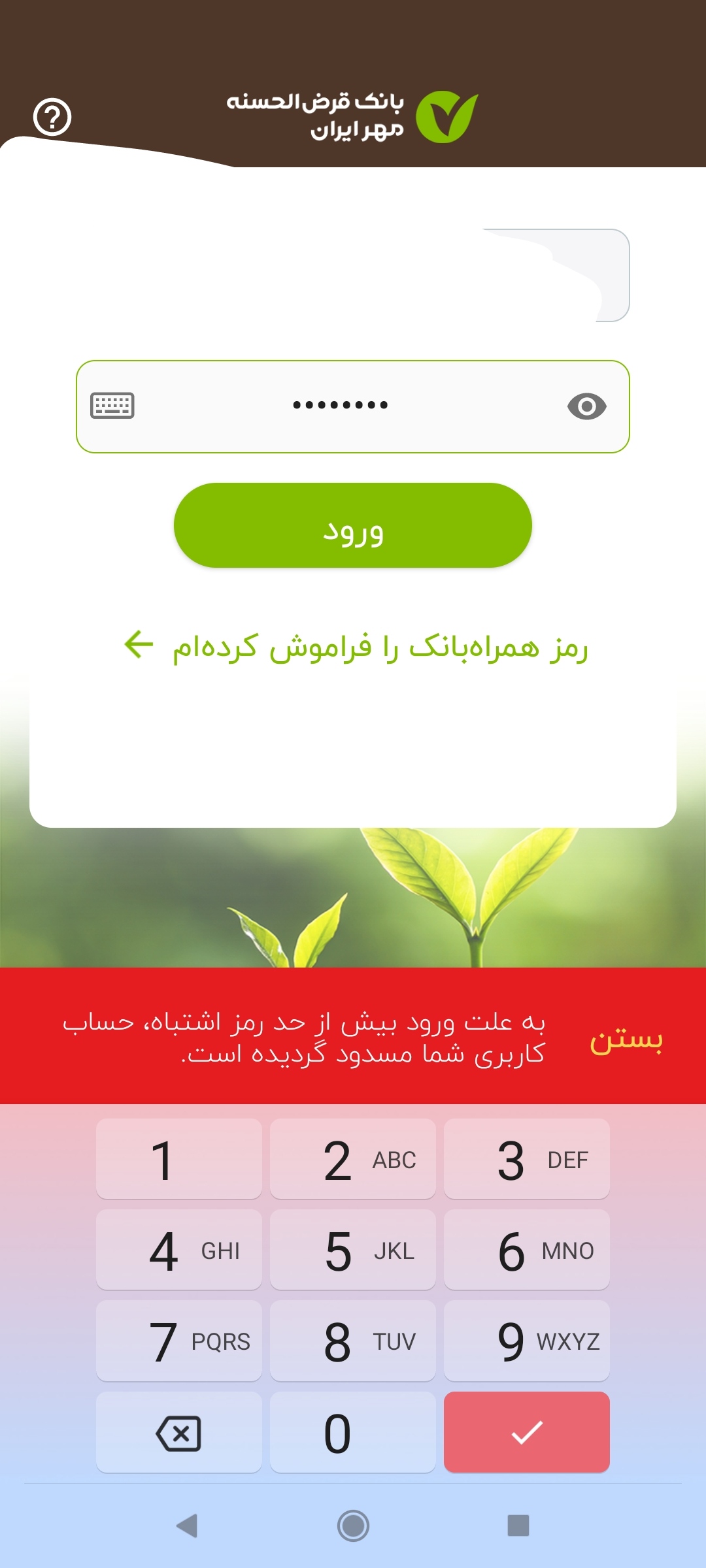Focus the password input field
The image size is (706, 1568).
coord(340,406)
